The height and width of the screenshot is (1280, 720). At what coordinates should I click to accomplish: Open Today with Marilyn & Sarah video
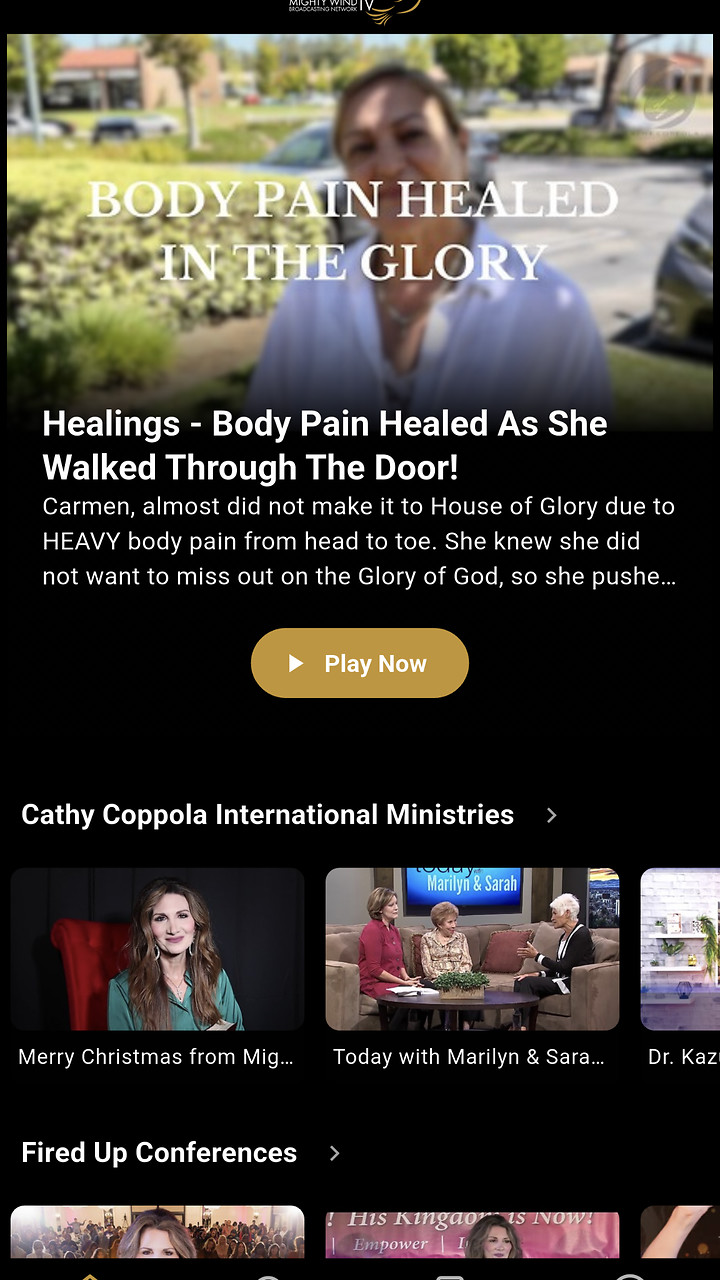[472, 949]
